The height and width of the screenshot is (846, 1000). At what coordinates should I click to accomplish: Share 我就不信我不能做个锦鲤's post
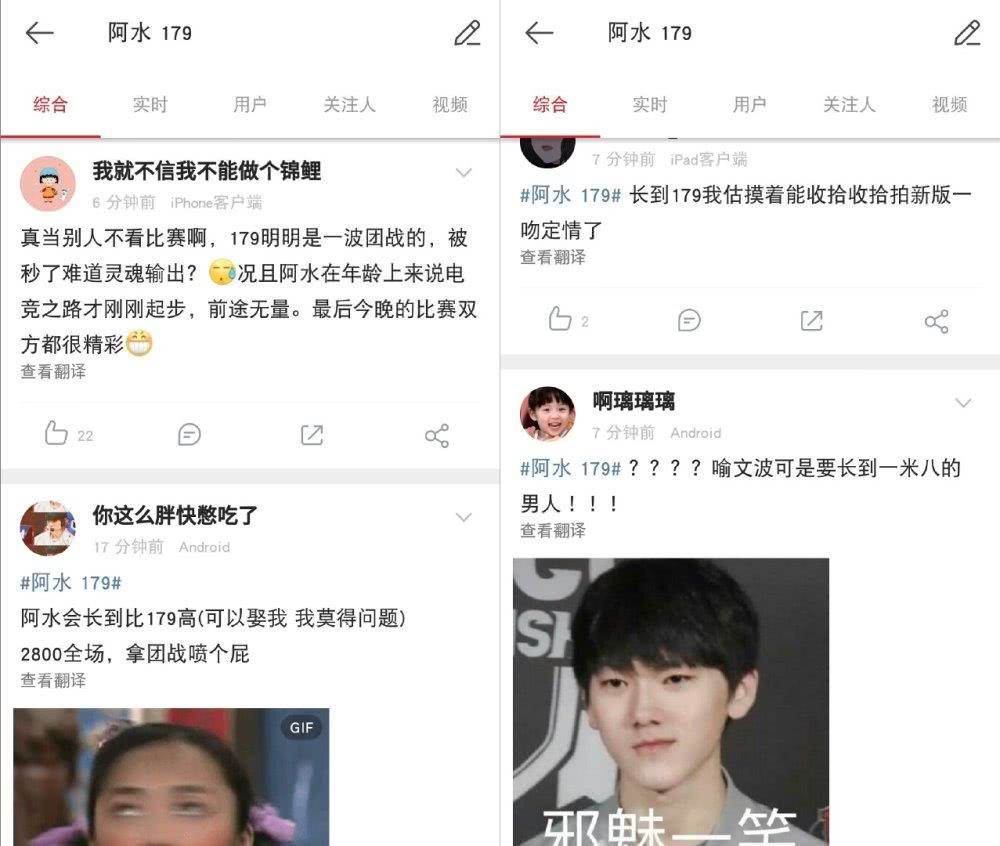point(437,435)
